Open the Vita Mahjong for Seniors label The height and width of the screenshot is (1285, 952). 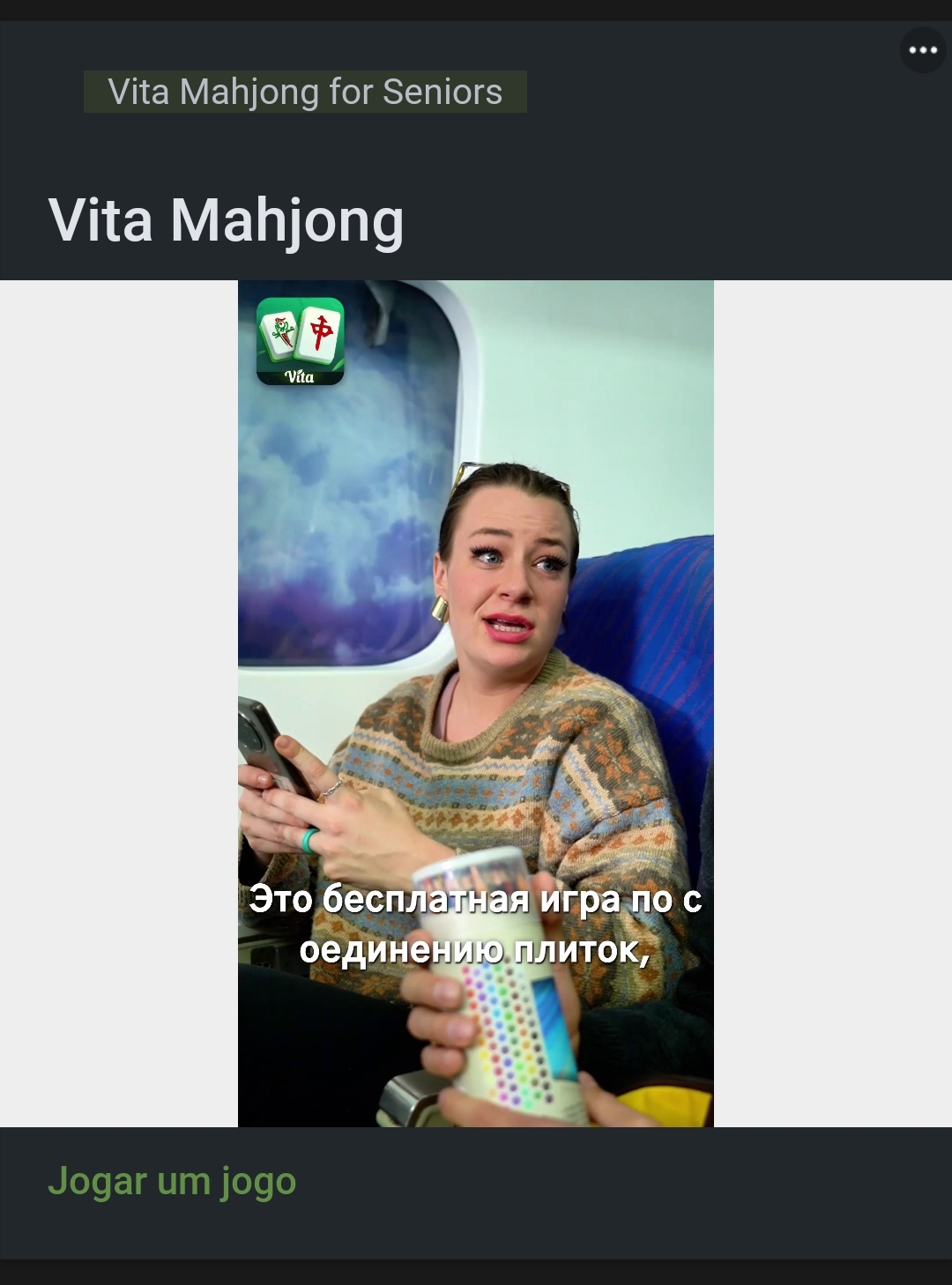pos(305,92)
